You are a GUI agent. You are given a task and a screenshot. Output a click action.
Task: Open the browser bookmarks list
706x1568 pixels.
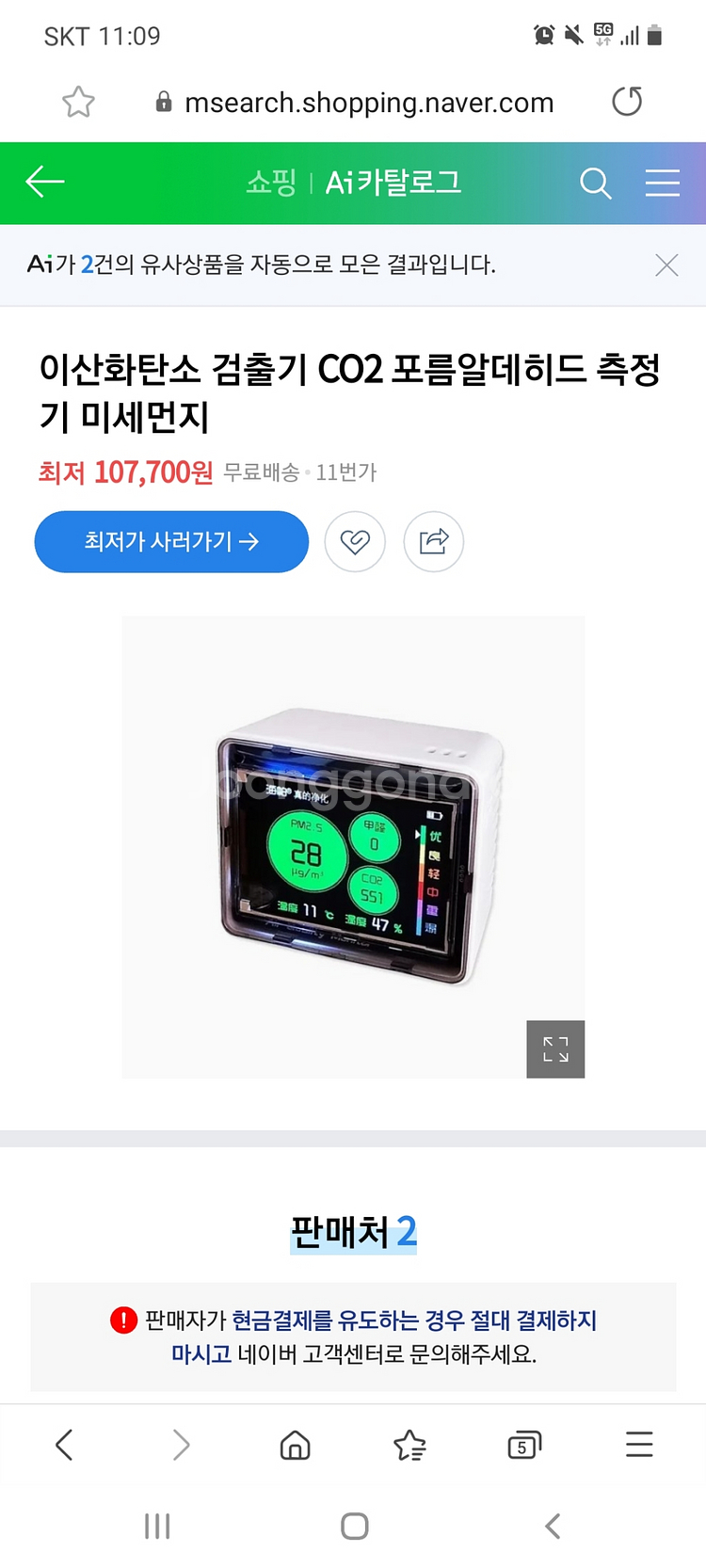(x=409, y=1445)
